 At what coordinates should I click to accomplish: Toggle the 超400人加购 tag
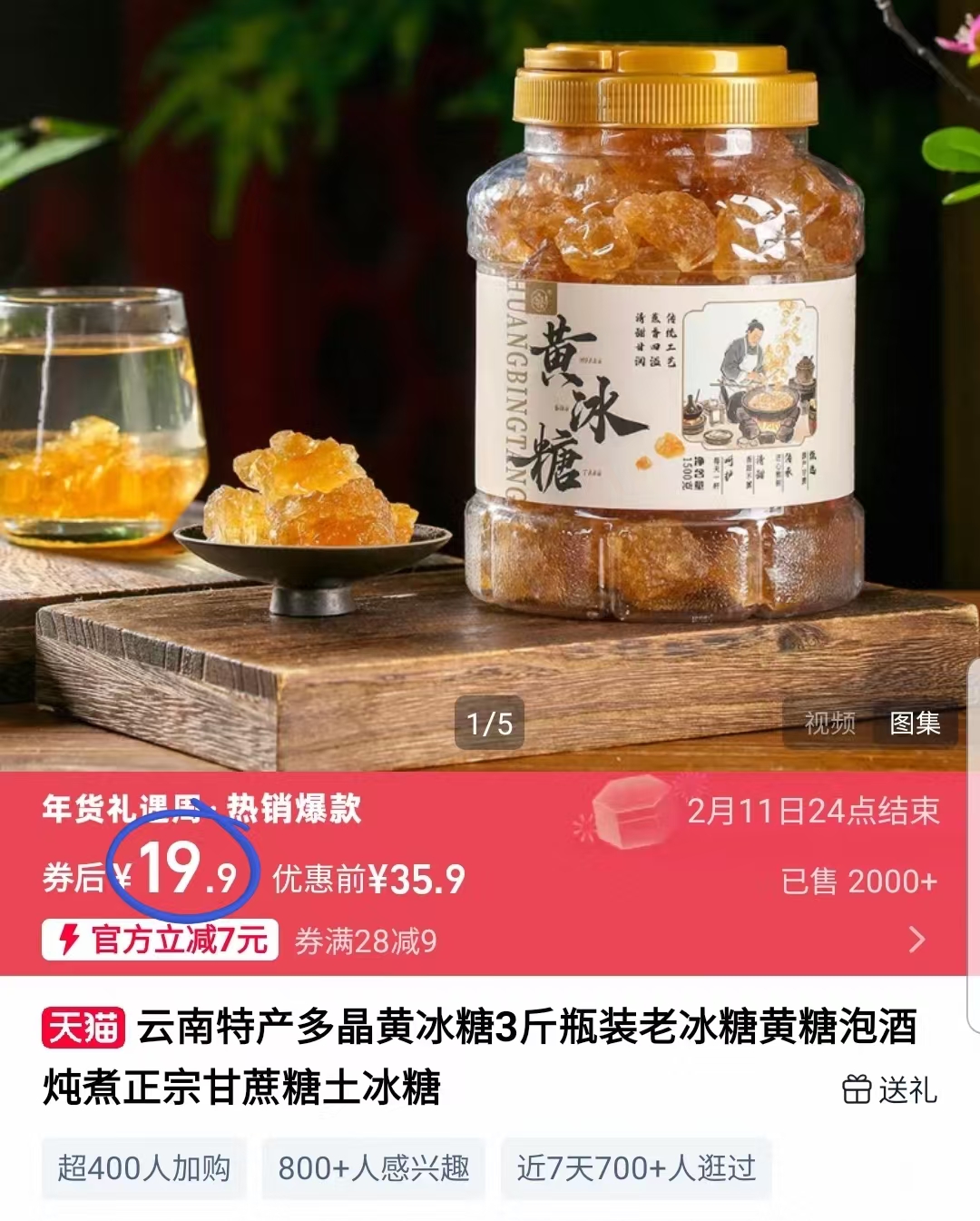coord(143,1170)
